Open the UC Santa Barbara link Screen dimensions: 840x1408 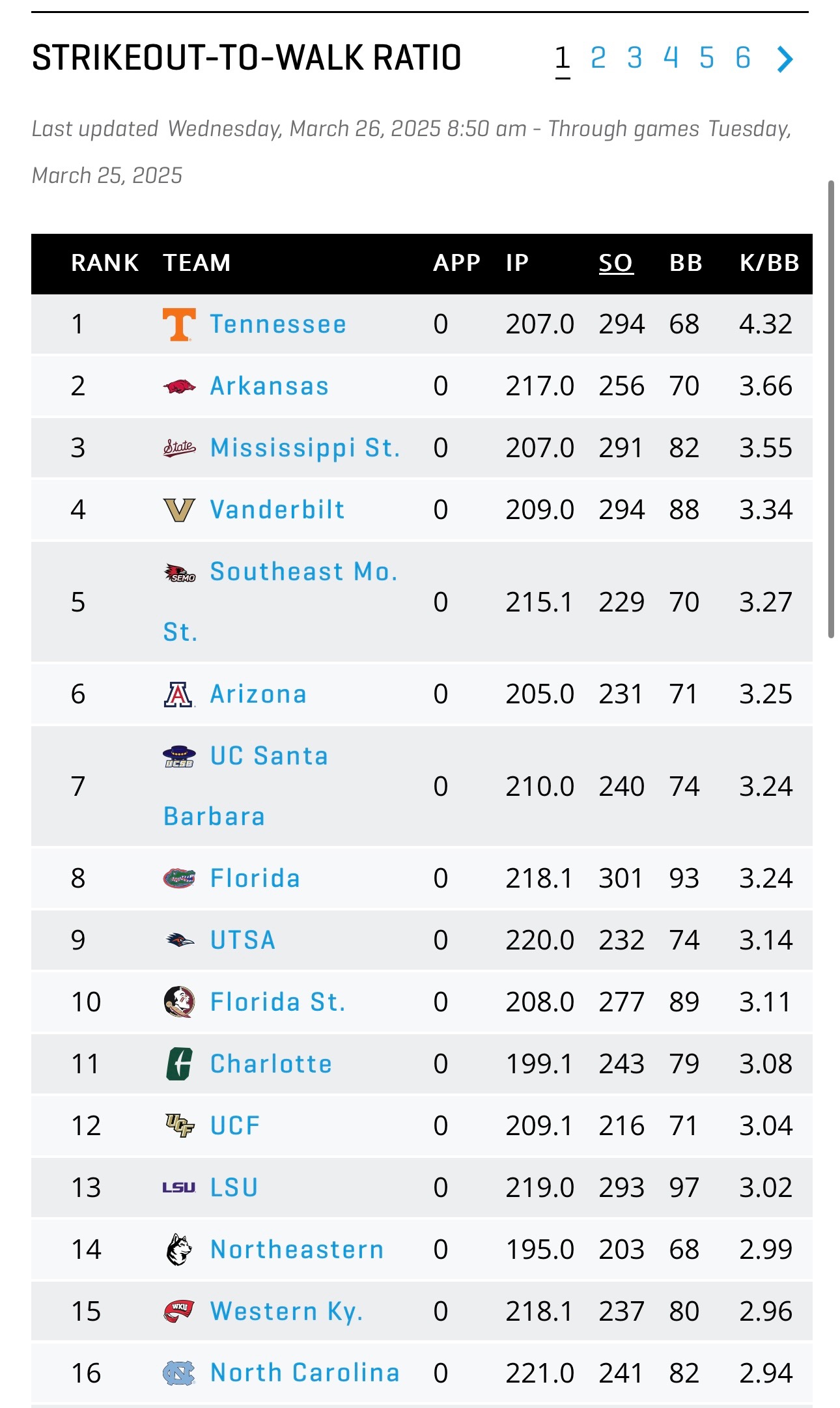245,786
